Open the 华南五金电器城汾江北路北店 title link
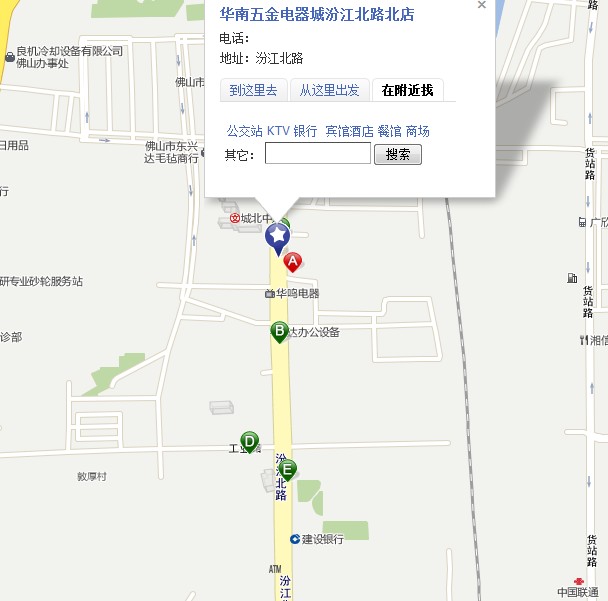This screenshot has height=601, width=608. [x=316, y=15]
